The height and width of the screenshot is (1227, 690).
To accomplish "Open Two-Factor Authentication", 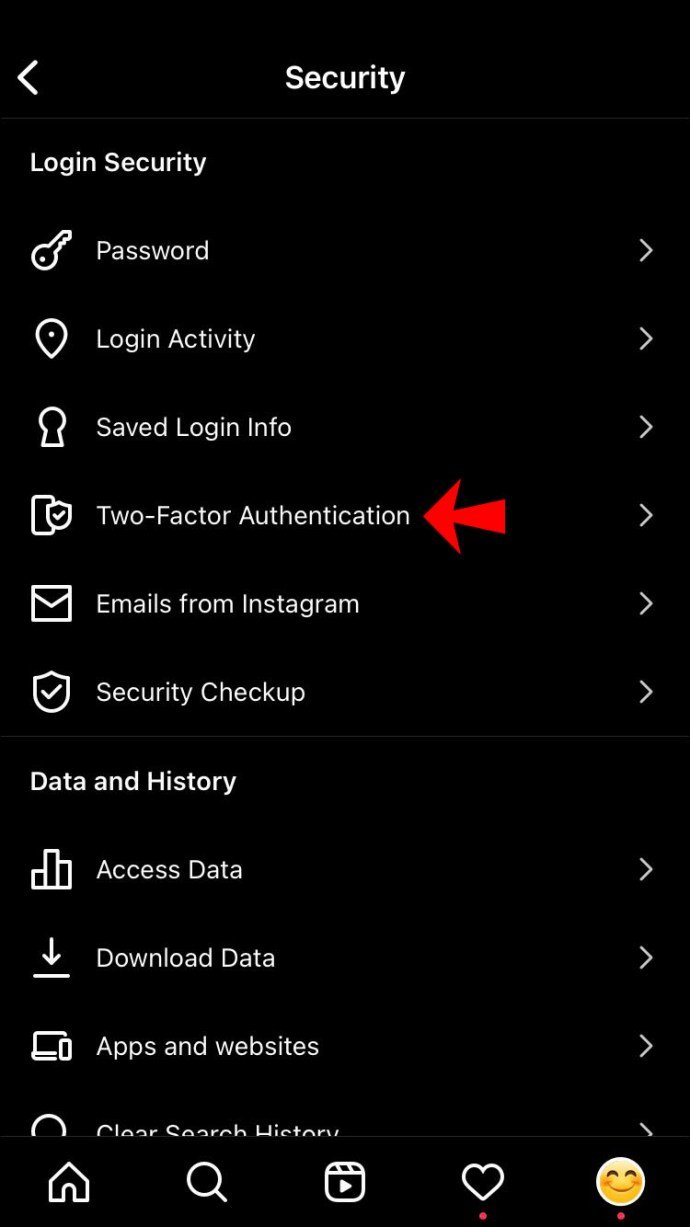I will tap(252, 516).
